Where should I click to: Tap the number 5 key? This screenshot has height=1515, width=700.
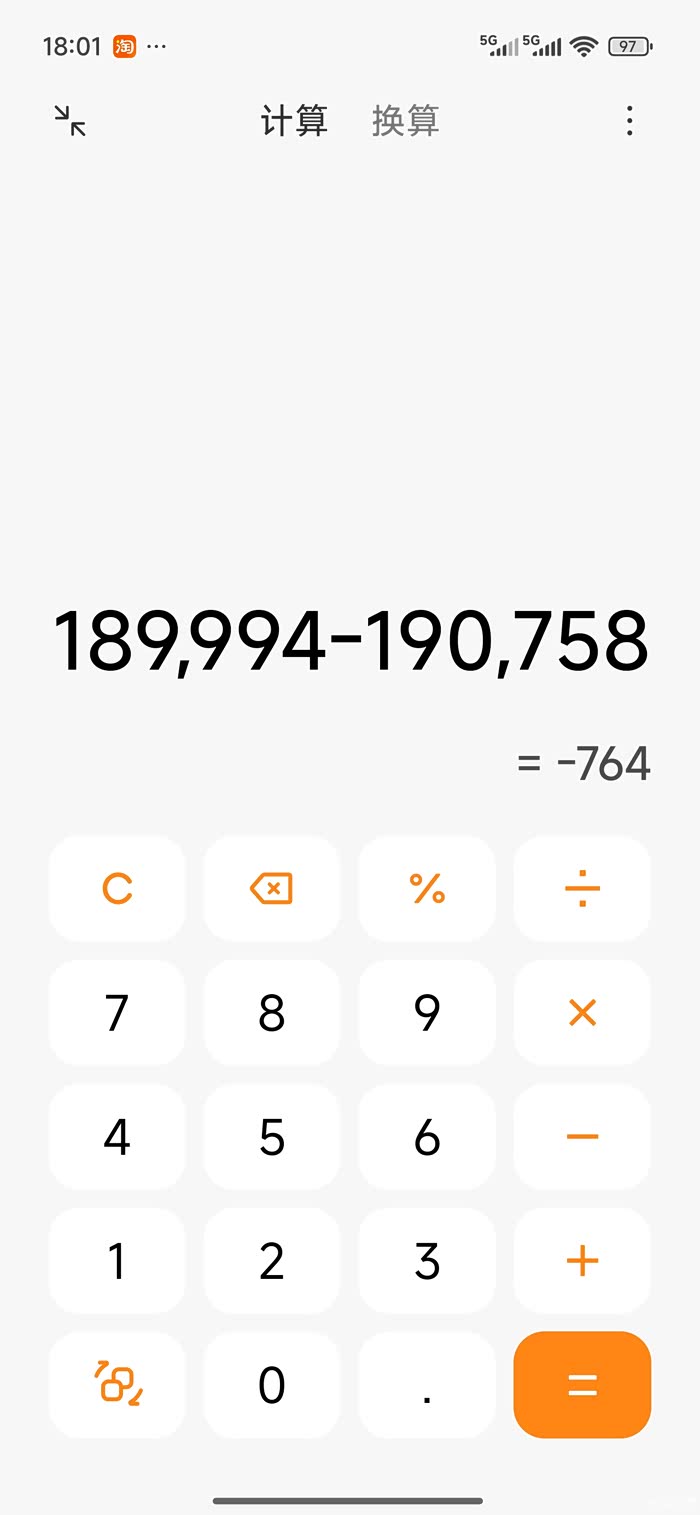point(272,1137)
